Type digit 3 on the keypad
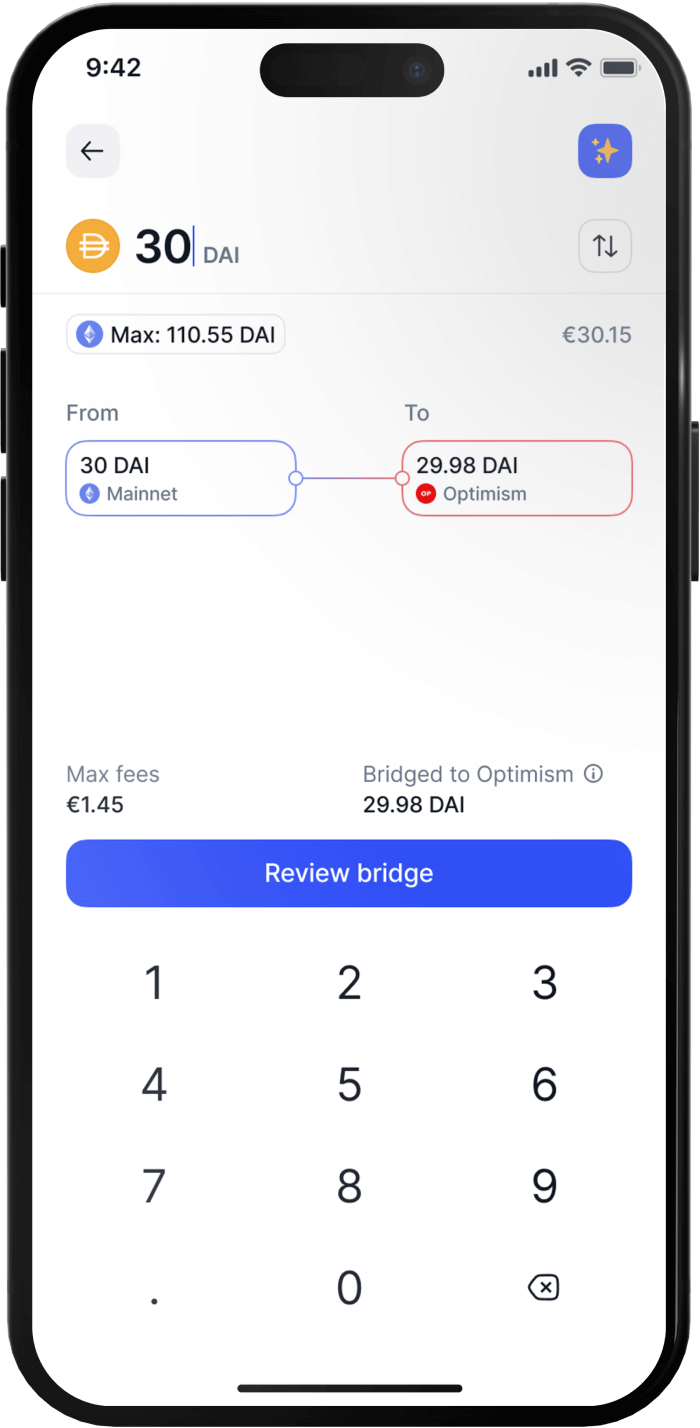 click(x=544, y=984)
